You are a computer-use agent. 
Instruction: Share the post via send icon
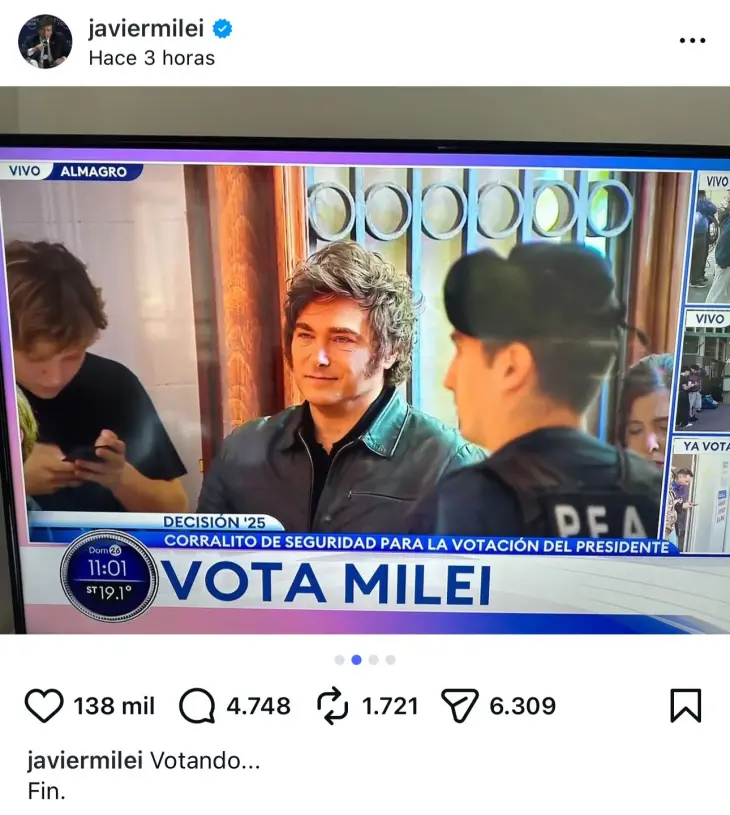(460, 706)
